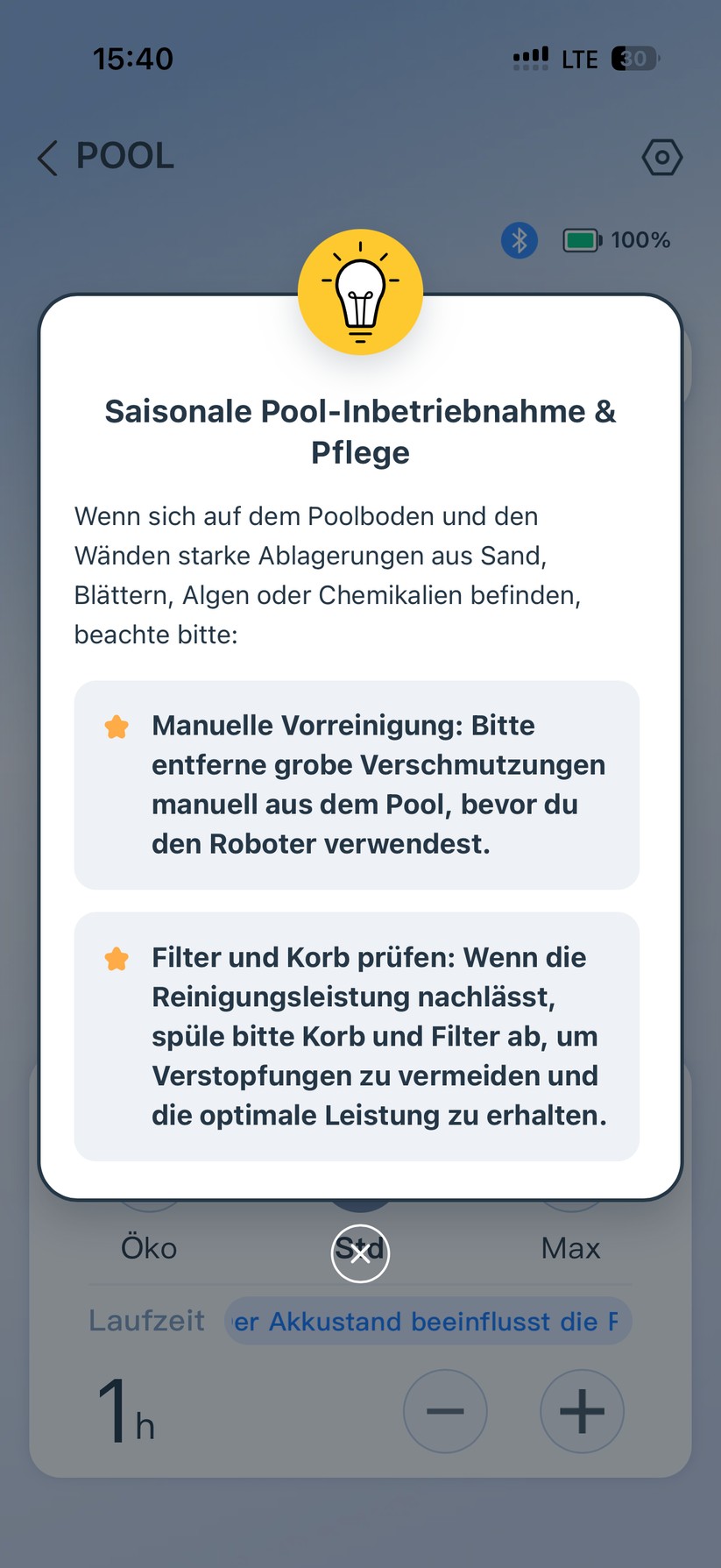Select the Öko cleaning mode
Image resolution: width=721 pixels, height=1568 pixels.
[149, 1247]
